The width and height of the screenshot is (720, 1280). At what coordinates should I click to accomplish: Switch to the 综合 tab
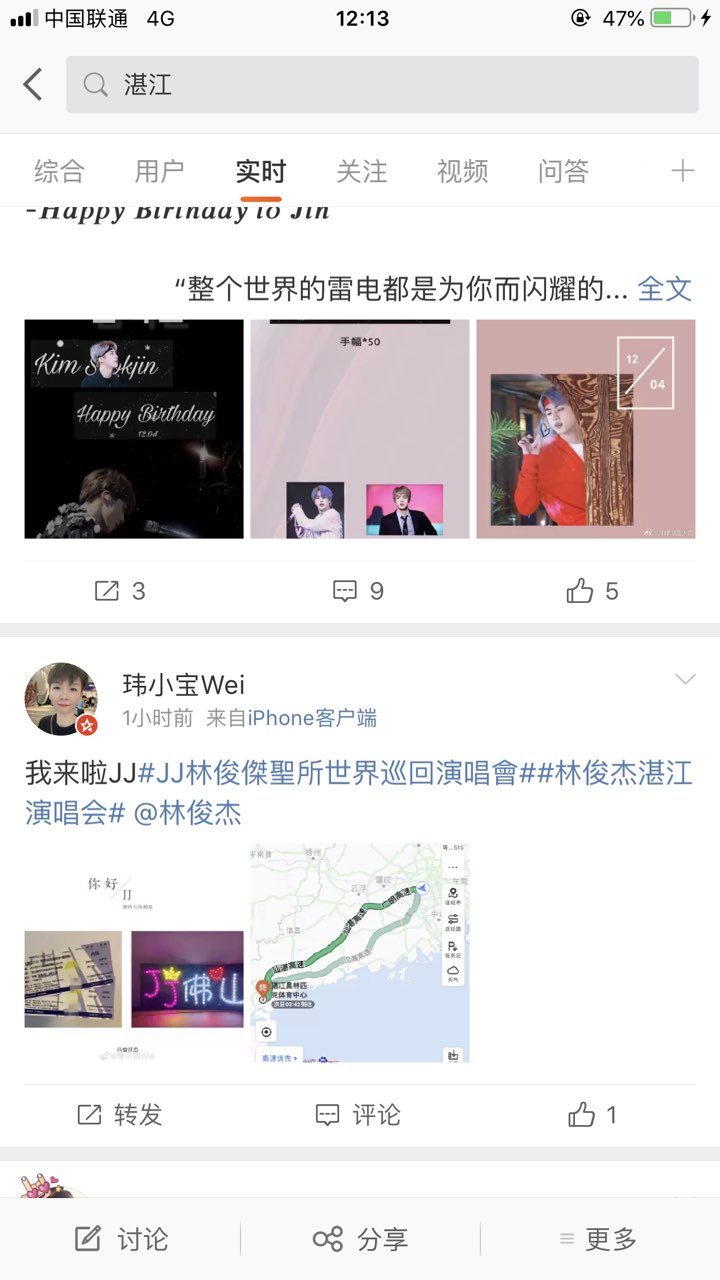point(59,171)
